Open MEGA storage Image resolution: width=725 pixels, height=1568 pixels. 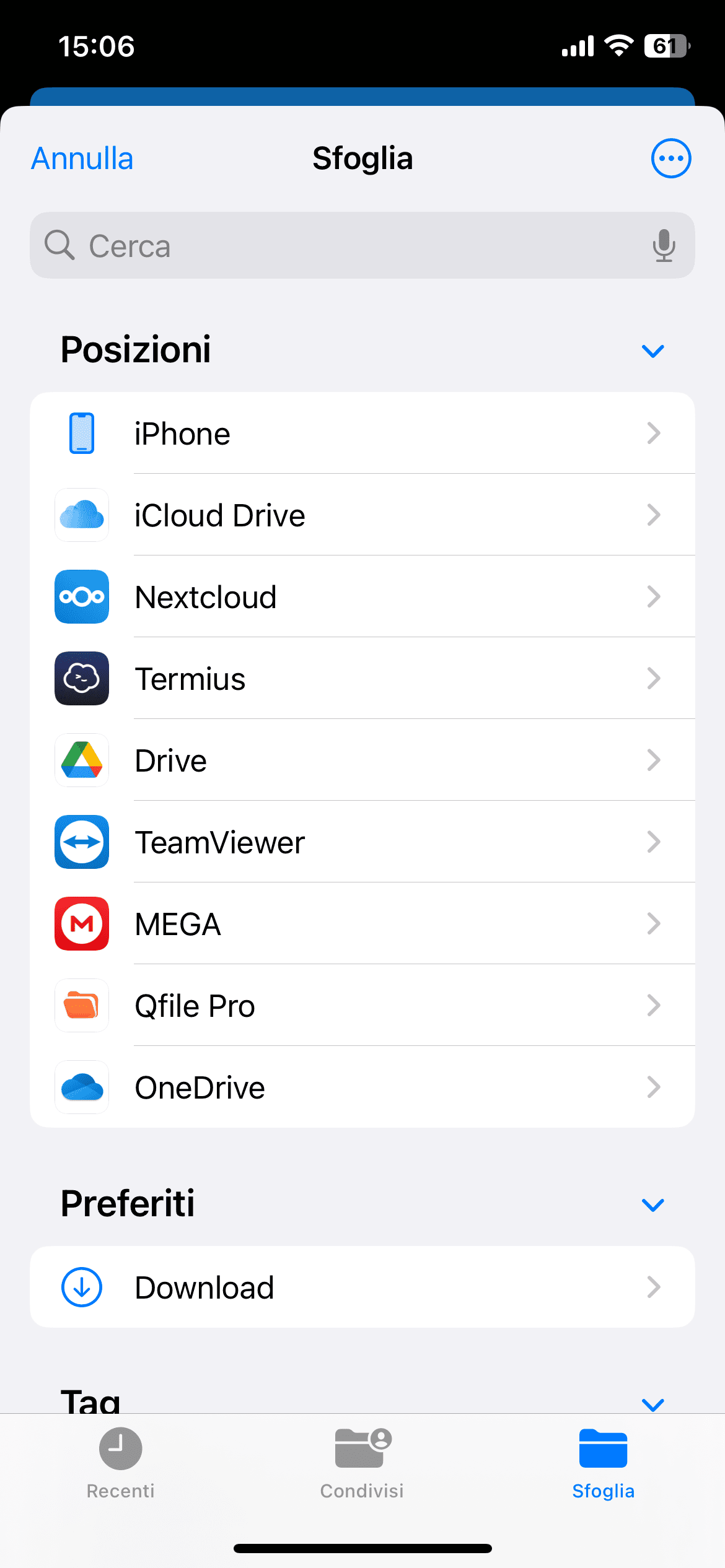pos(362,924)
